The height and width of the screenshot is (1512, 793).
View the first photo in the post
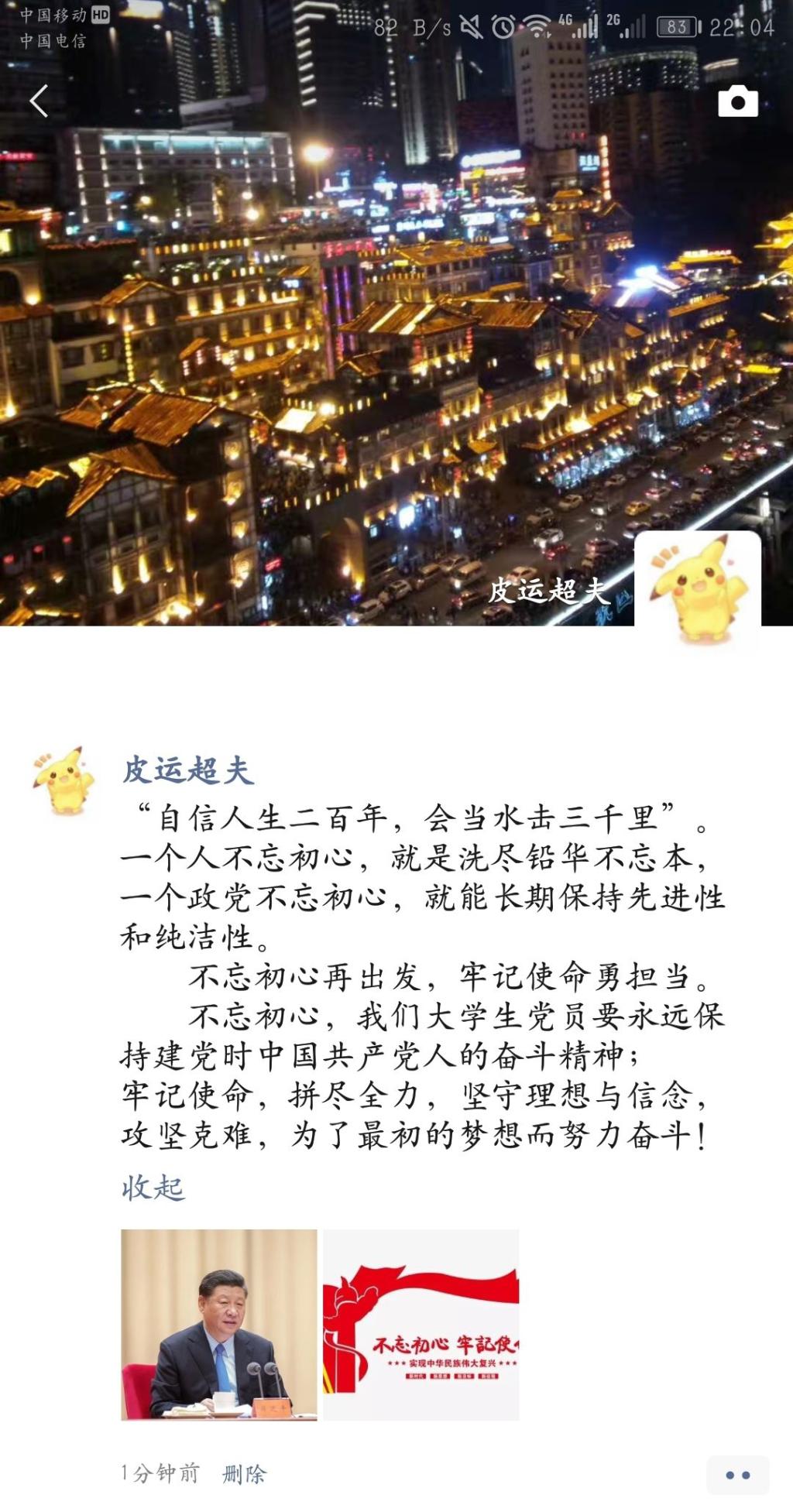[x=219, y=1324]
